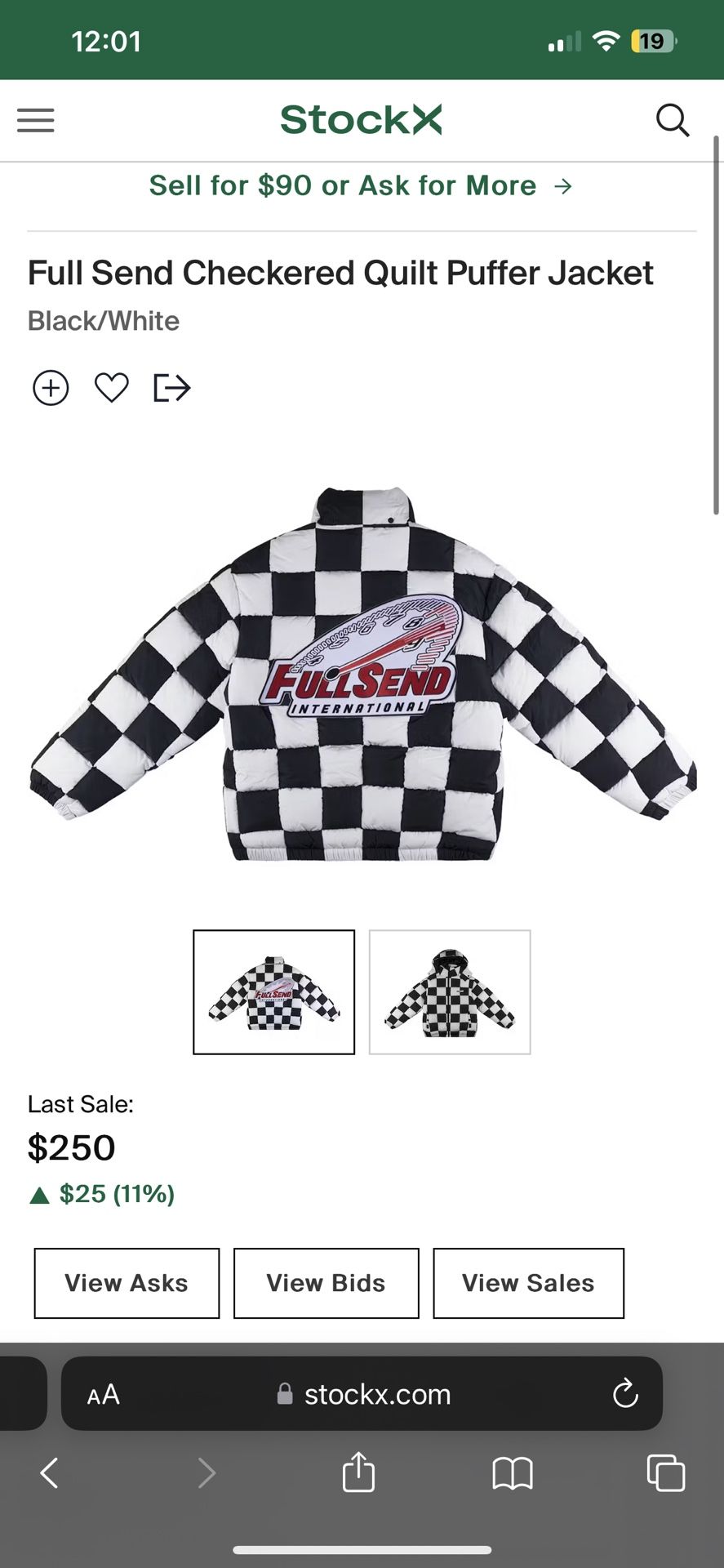The width and height of the screenshot is (724, 1568).
Task: Open Safari bookmarks
Action: tap(513, 1473)
